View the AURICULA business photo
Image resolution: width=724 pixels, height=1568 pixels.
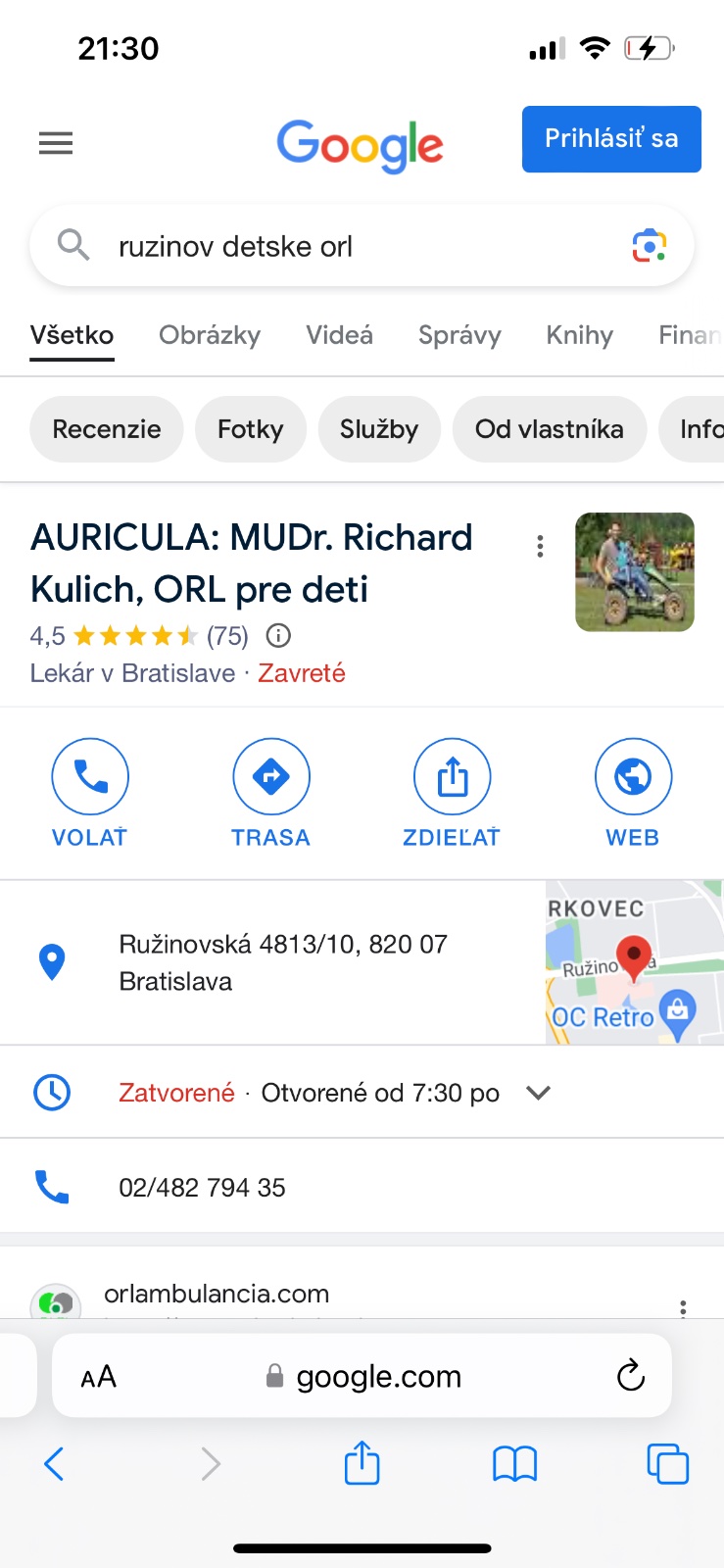[x=634, y=571]
